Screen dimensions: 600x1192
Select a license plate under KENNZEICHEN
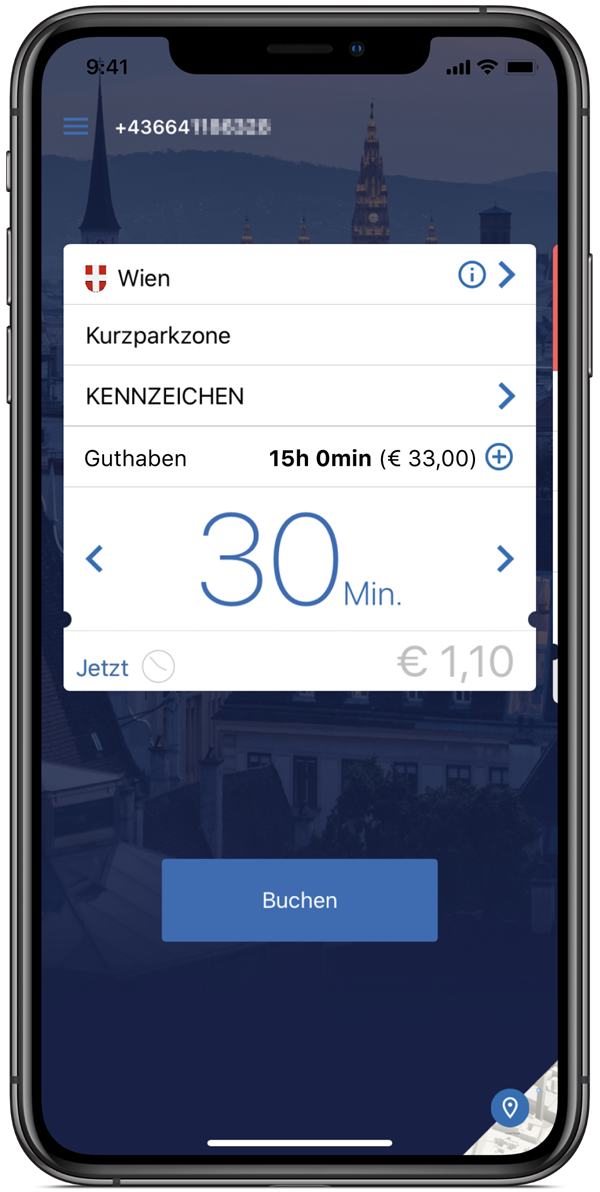[506, 396]
